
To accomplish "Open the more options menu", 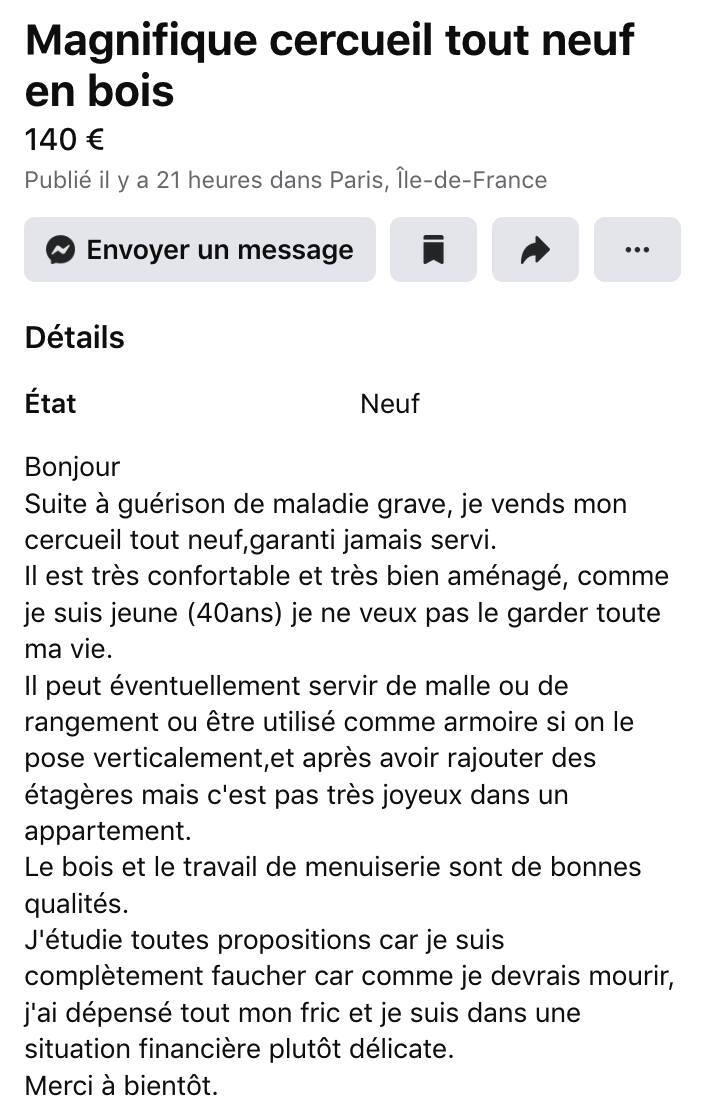I will pyautogui.click(x=637, y=250).
